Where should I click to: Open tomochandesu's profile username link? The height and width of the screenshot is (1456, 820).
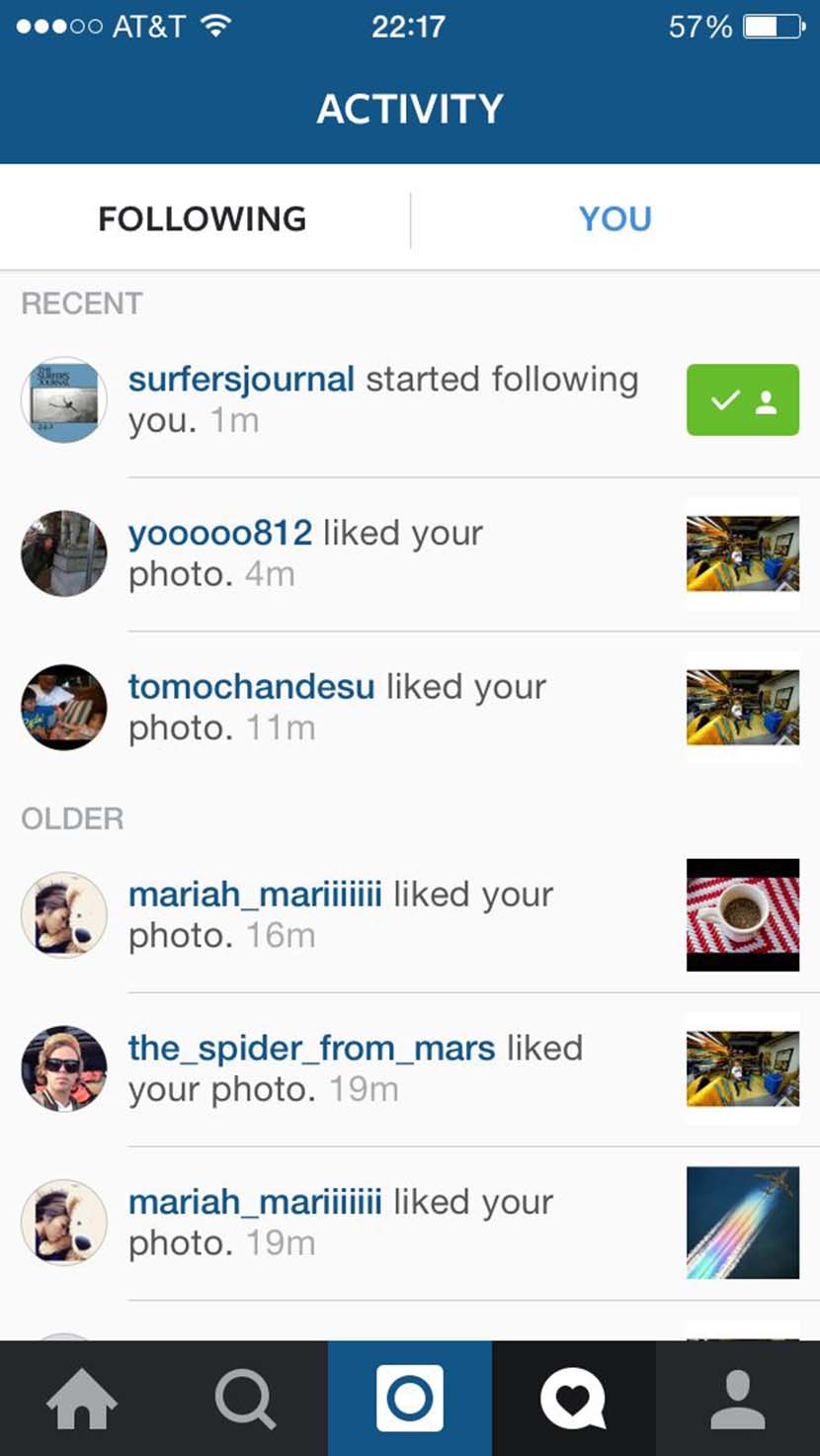pyautogui.click(x=252, y=687)
